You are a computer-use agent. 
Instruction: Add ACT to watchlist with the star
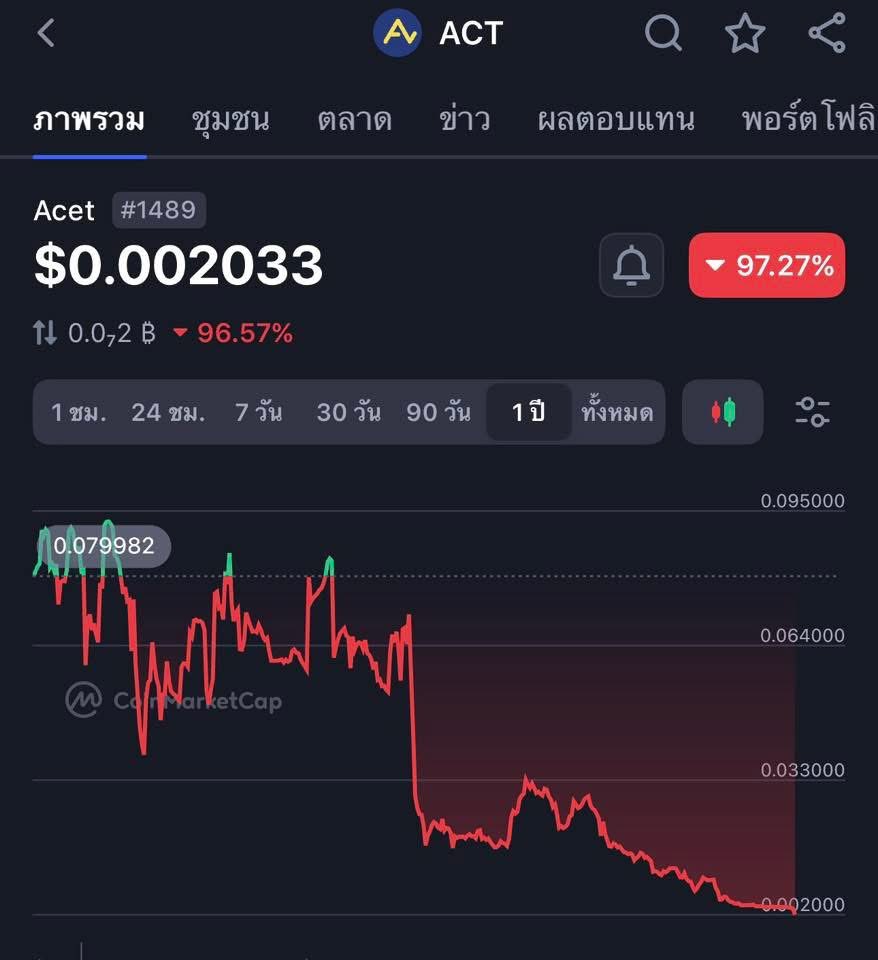pyautogui.click(x=745, y=34)
